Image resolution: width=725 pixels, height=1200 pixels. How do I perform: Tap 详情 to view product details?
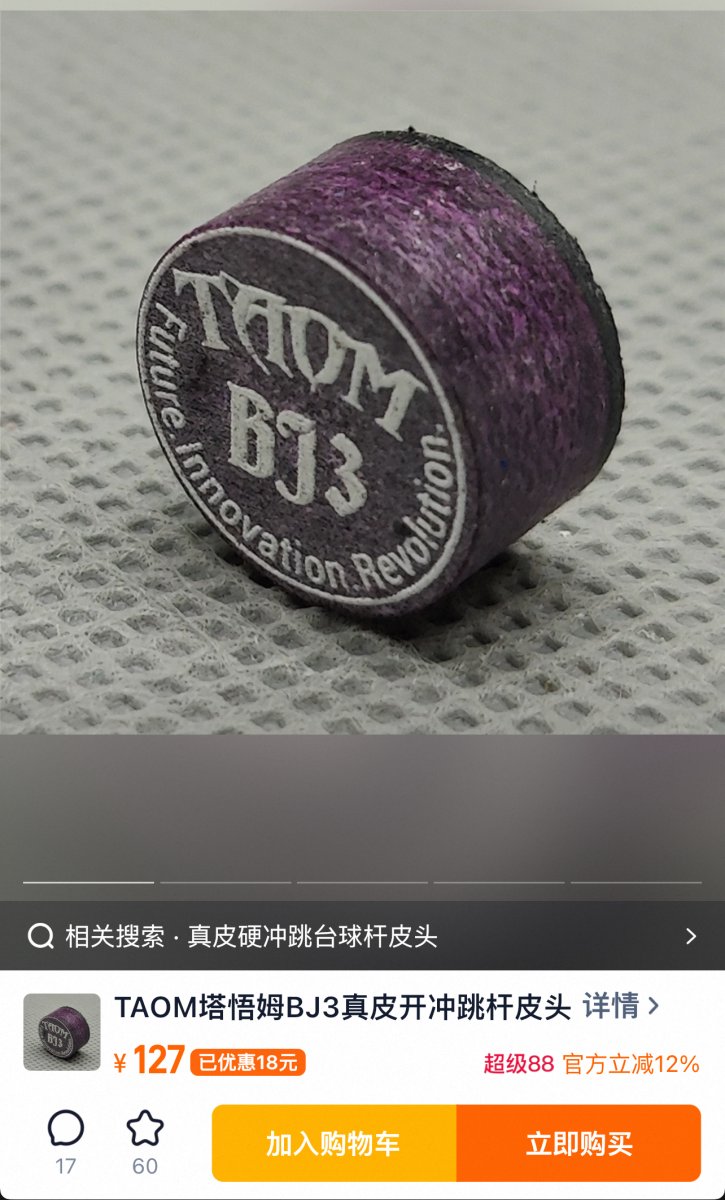coord(621,1006)
